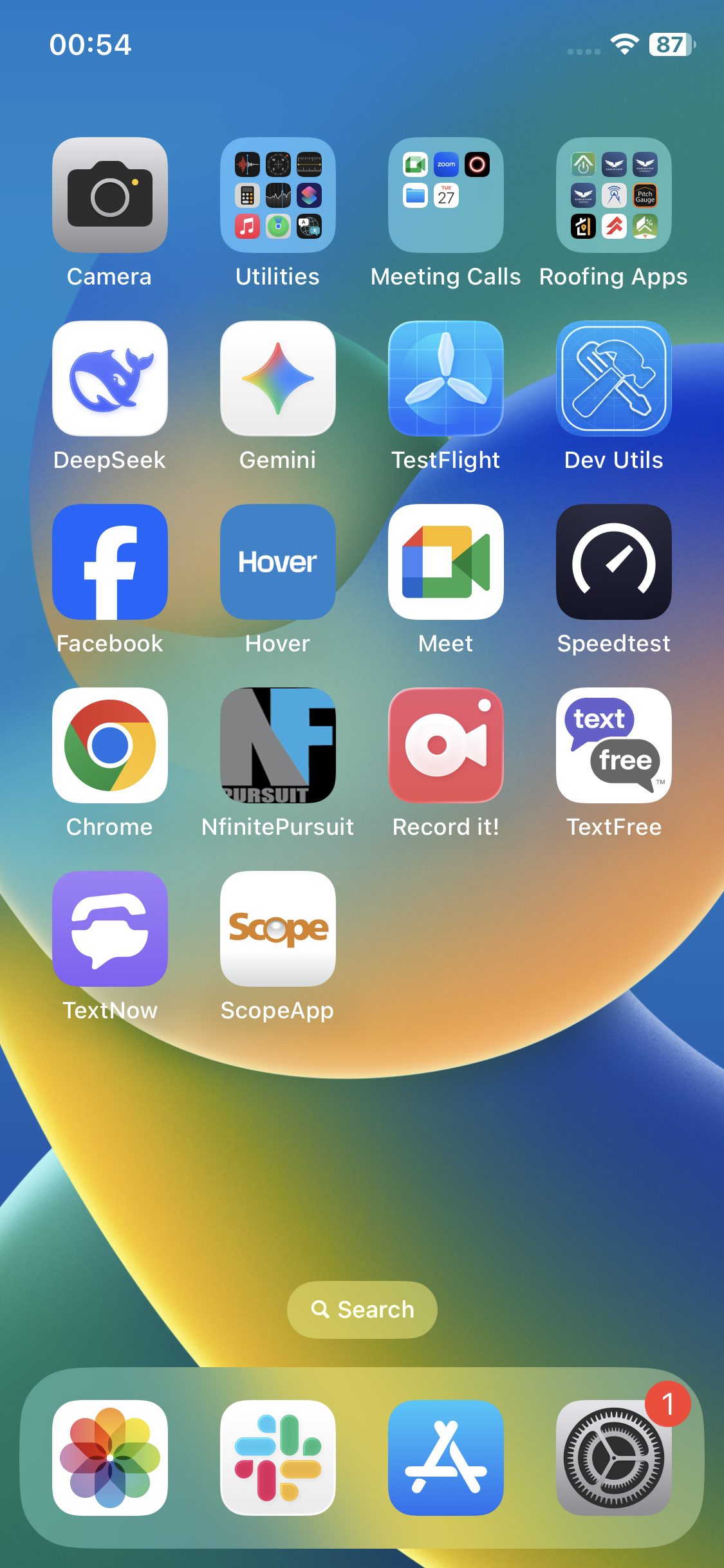The height and width of the screenshot is (1568, 724).
Task: Open the Dev Utils app
Action: tap(614, 378)
